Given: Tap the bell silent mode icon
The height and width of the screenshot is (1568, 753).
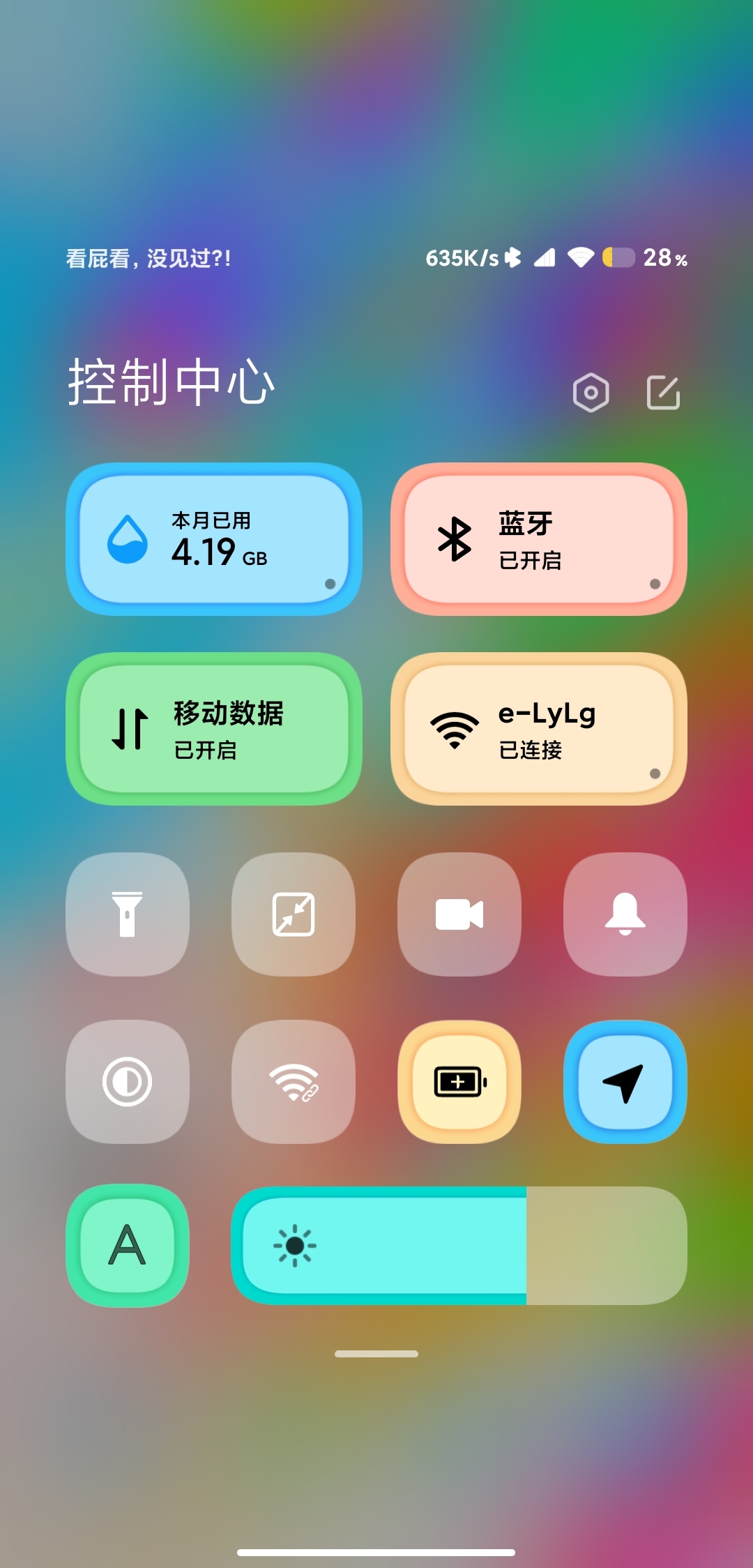Looking at the screenshot, I should [x=625, y=914].
